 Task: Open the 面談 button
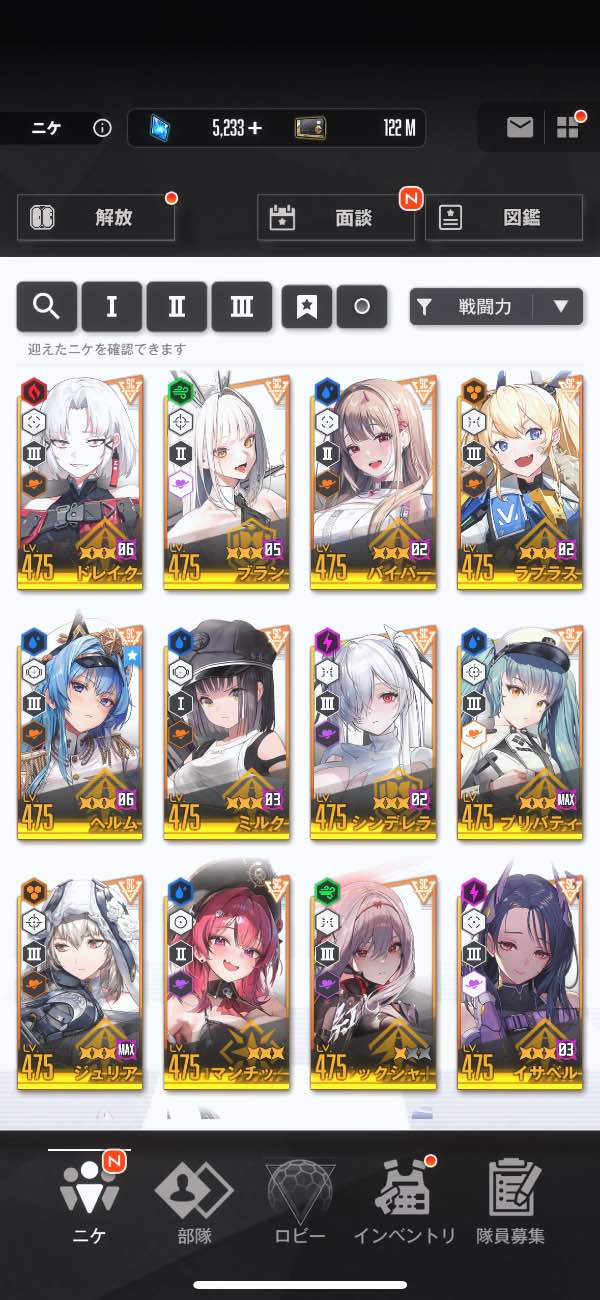(336, 217)
